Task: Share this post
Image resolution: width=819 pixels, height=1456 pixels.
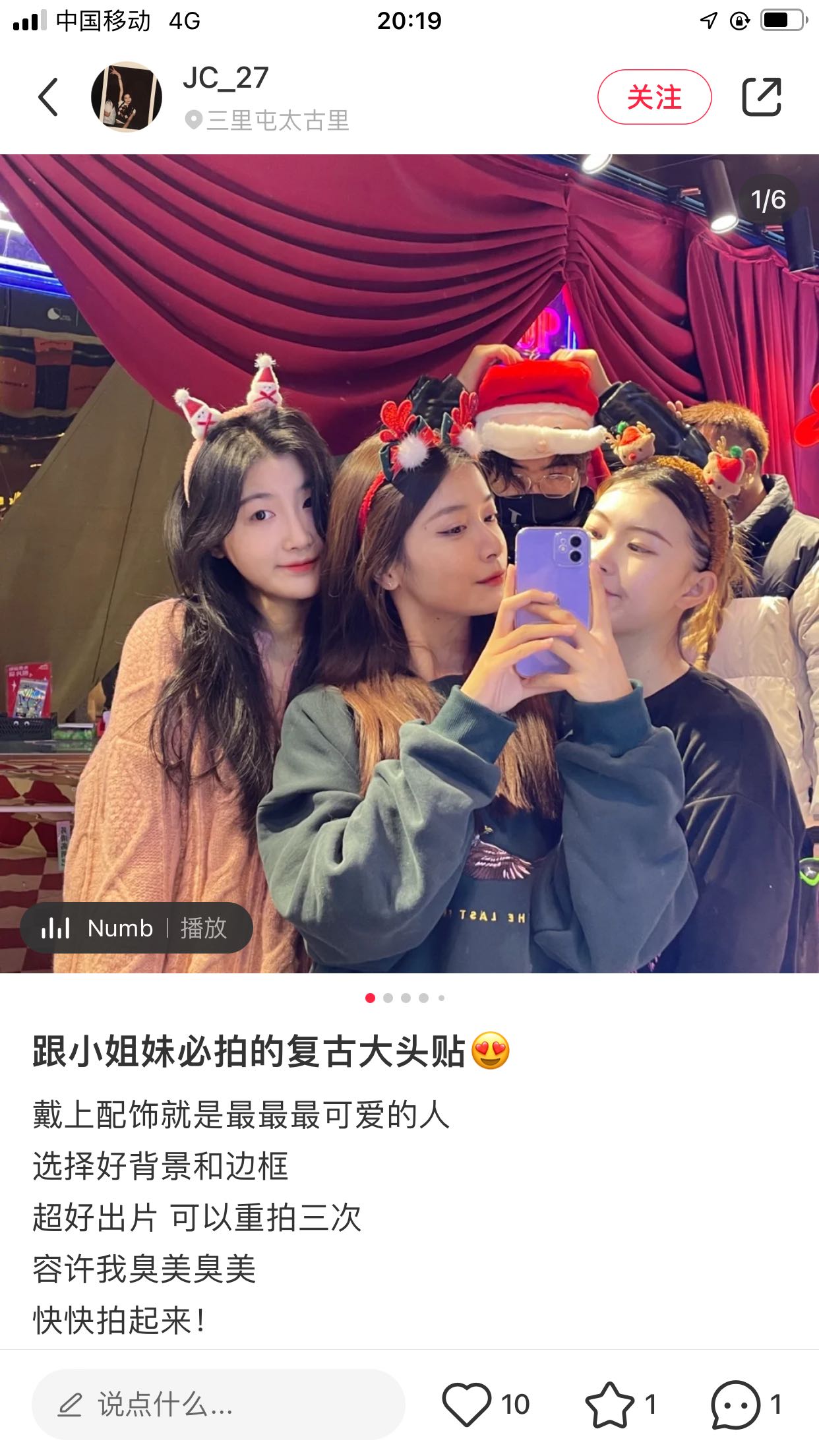Action: (762, 97)
